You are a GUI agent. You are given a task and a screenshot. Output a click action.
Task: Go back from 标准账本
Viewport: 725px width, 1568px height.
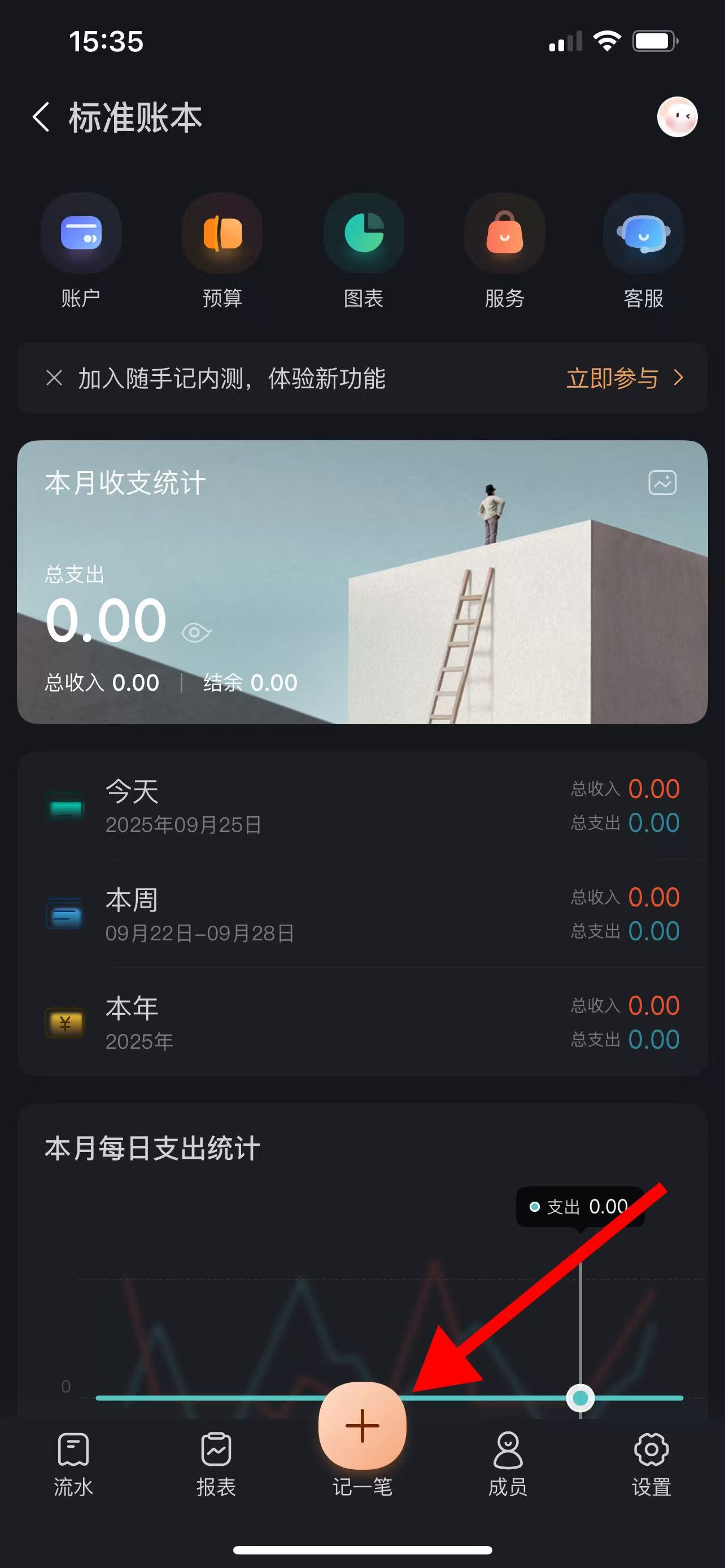point(41,117)
